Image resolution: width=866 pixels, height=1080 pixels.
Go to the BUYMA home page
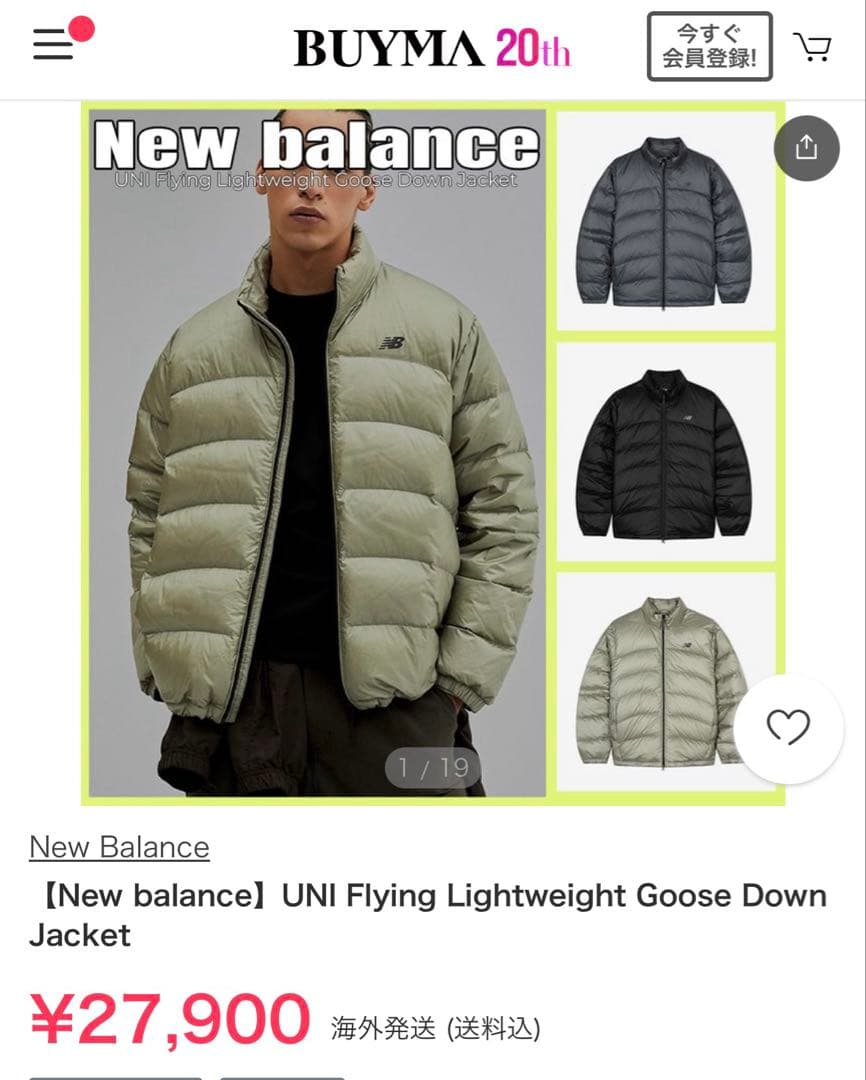point(431,47)
